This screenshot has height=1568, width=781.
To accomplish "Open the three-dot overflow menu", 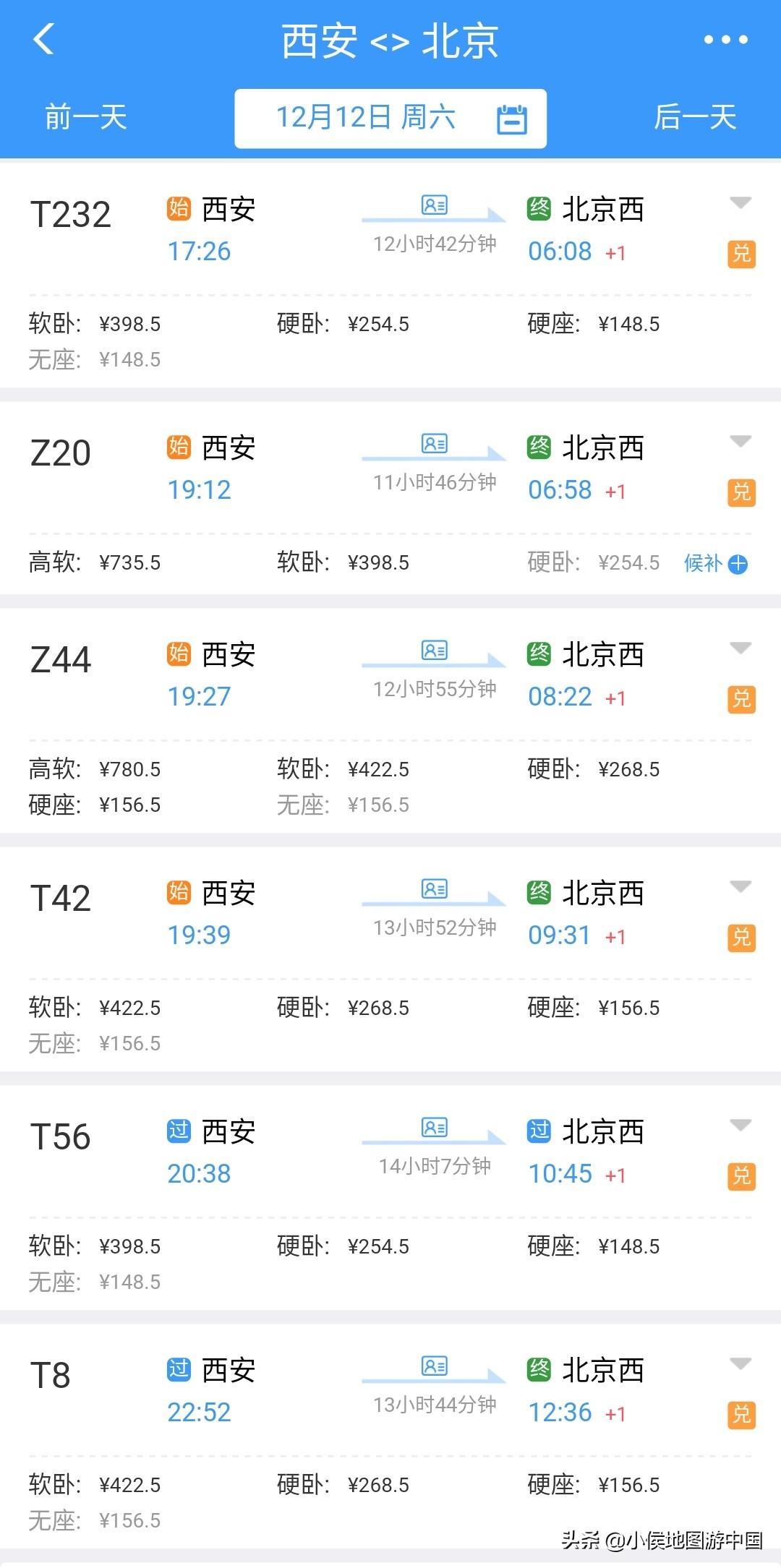I will [725, 40].
